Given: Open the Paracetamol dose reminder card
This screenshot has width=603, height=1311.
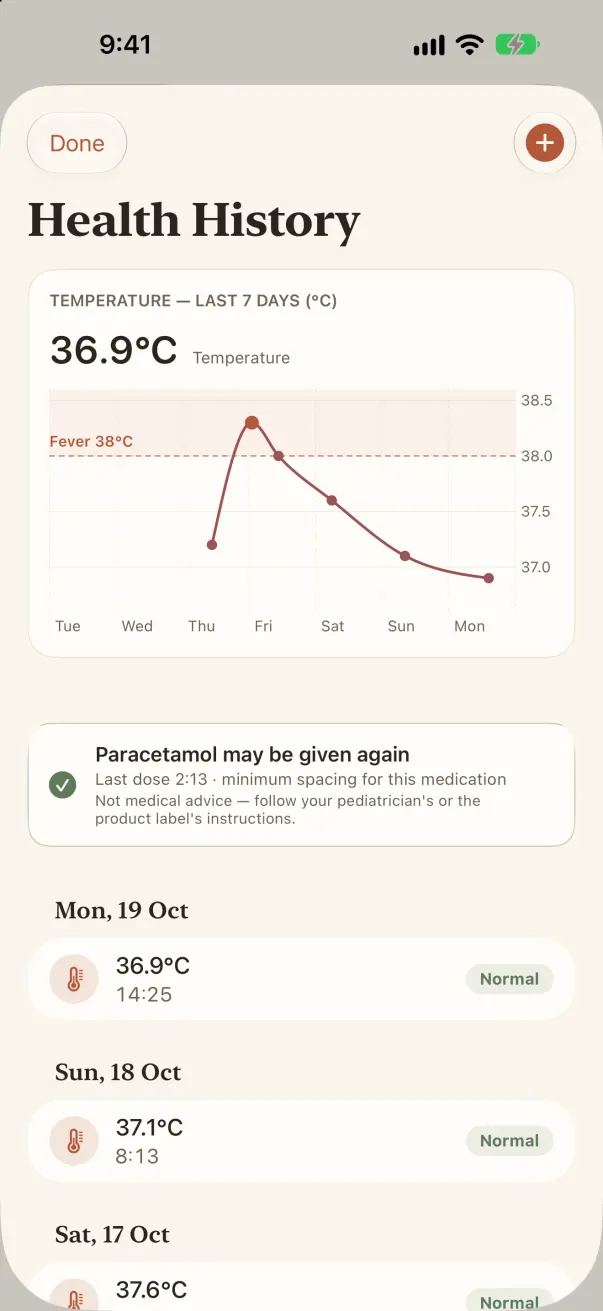Looking at the screenshot, I should click(301, 785).
